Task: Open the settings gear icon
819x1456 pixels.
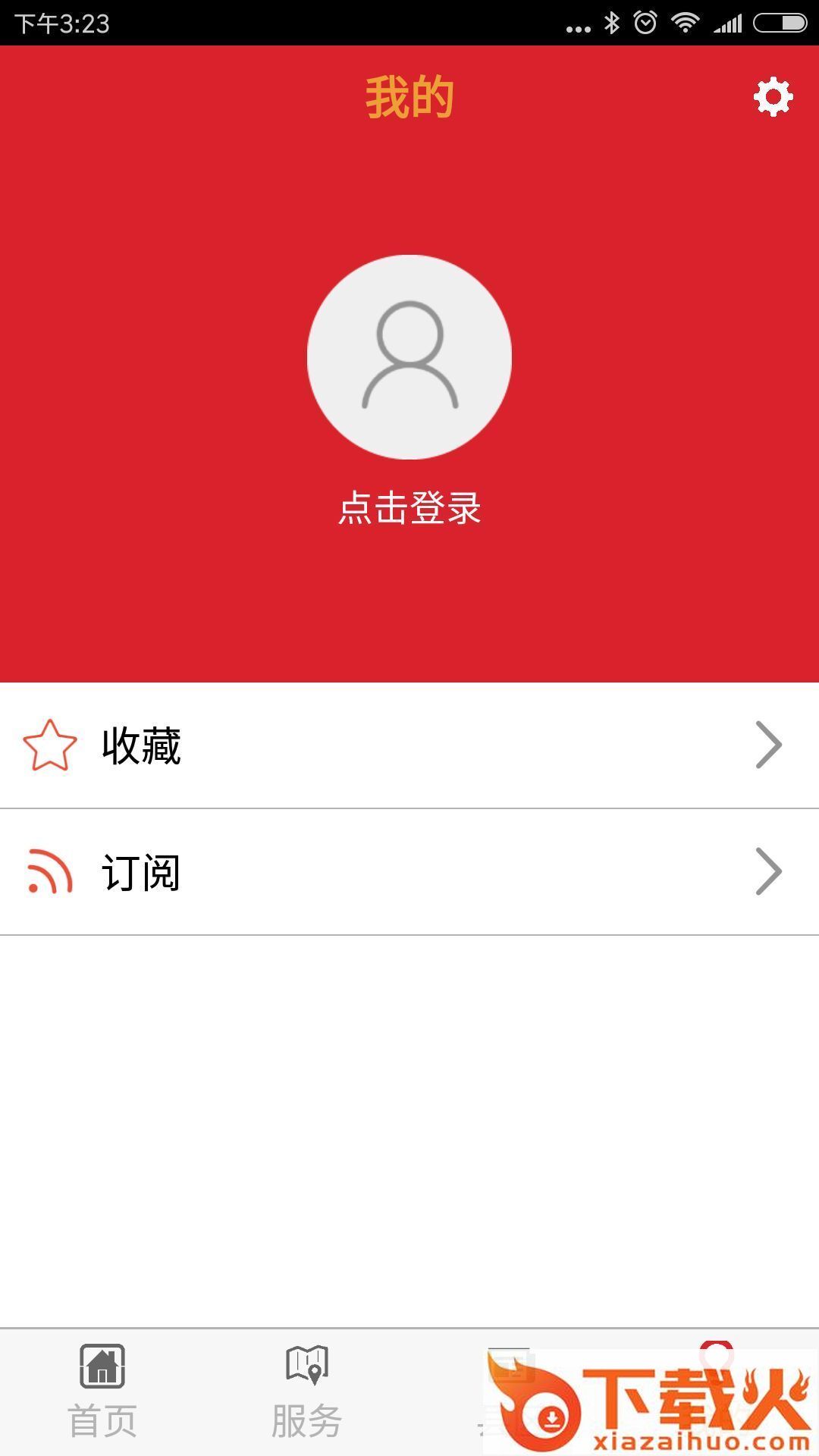Action: 772,97
